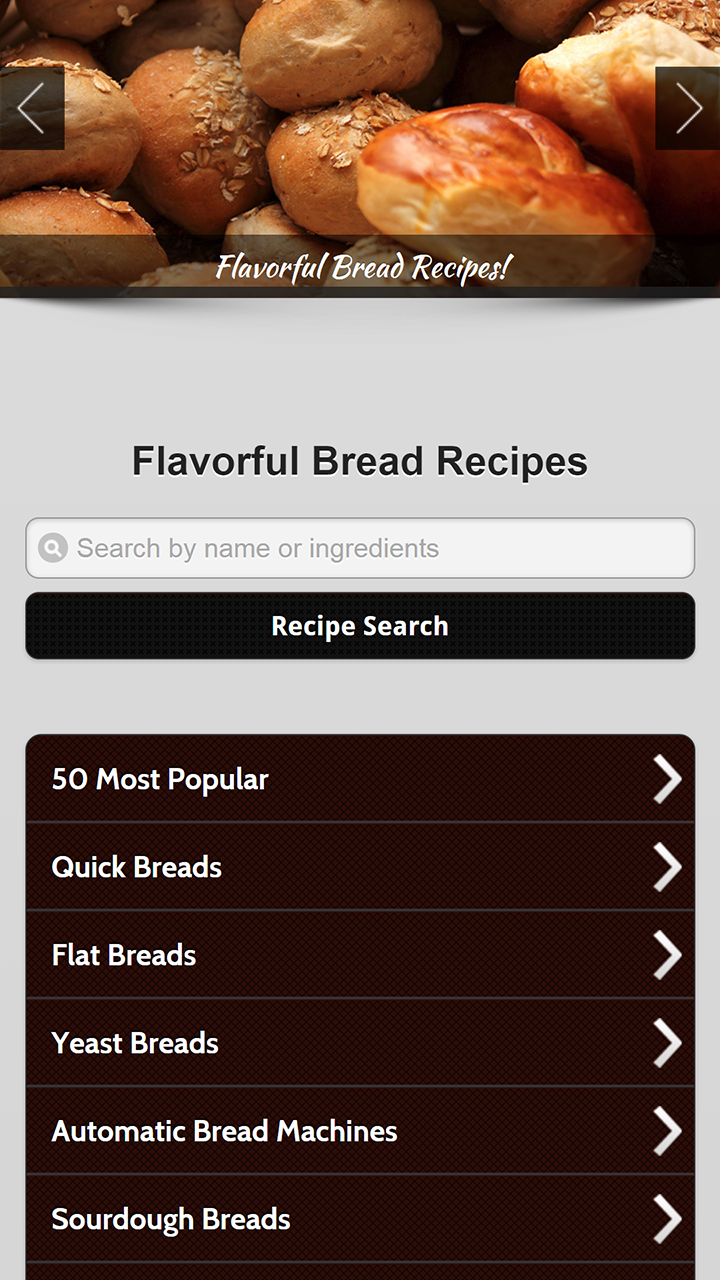Open Sourdough Breads recipes
Viewport: 720px width, 1280px height.
tap(360, 1219)
